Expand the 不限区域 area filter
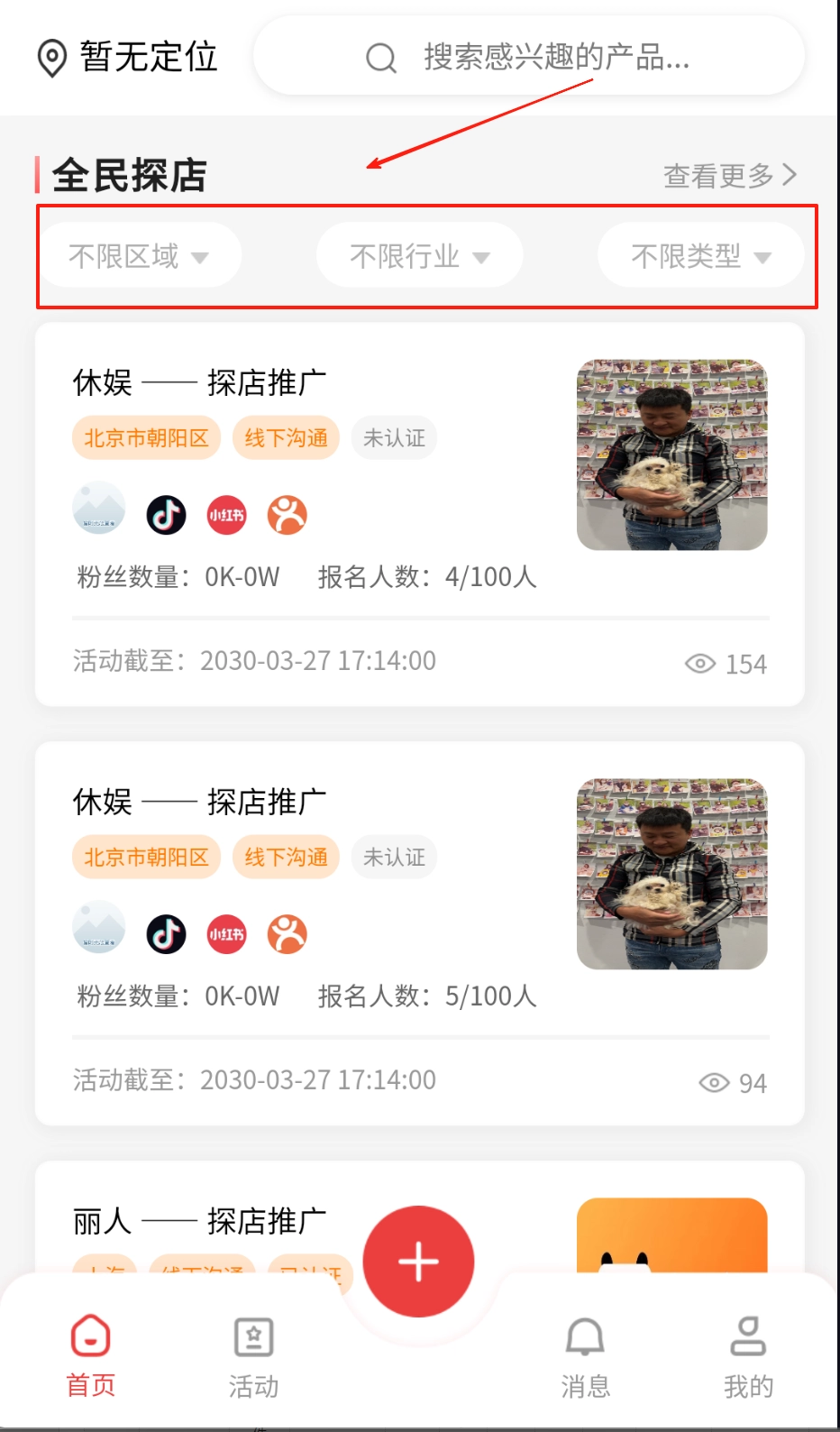 tap(139, 256)
